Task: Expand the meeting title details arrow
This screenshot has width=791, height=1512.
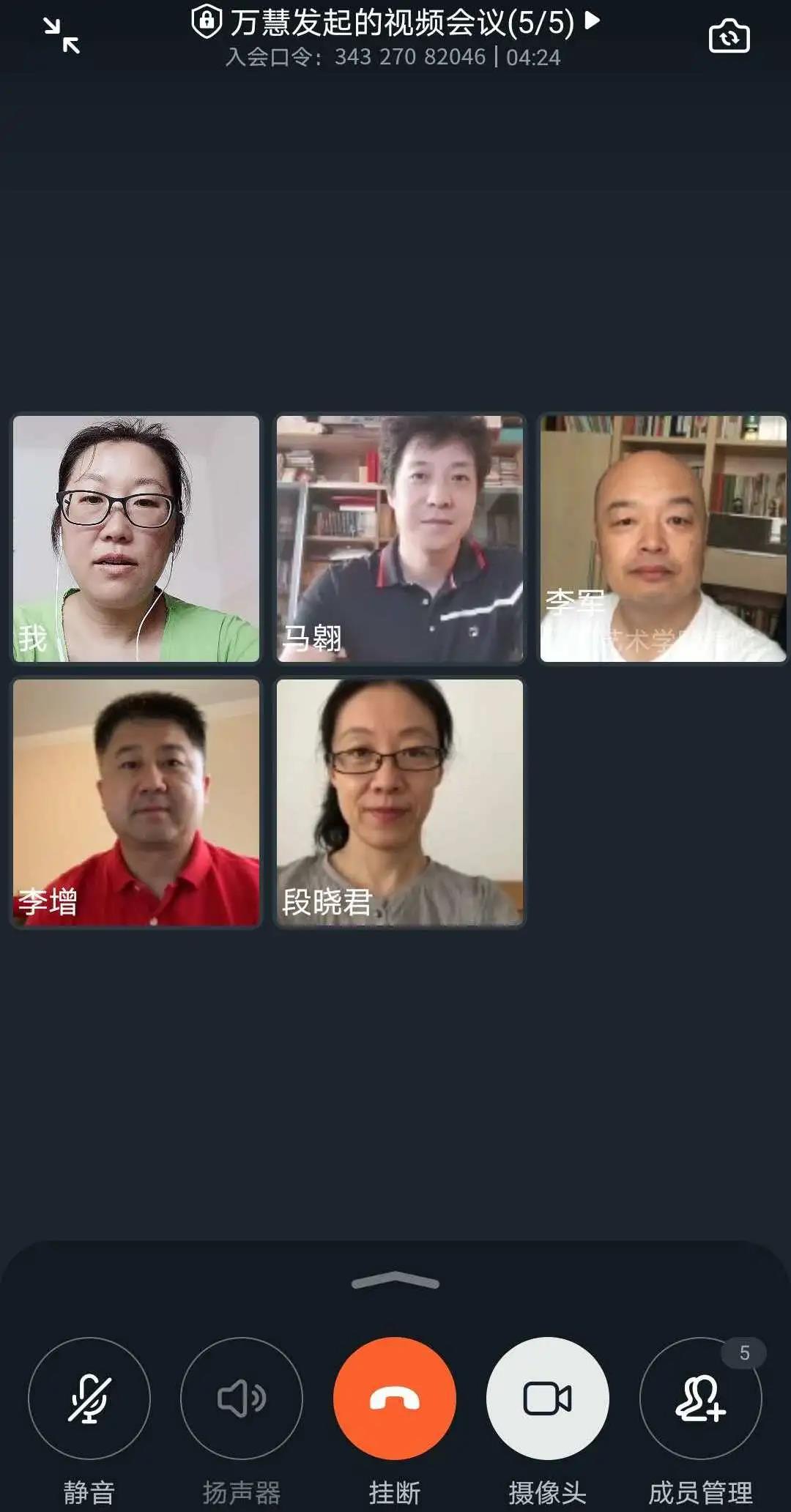Action: pos(593,21)
